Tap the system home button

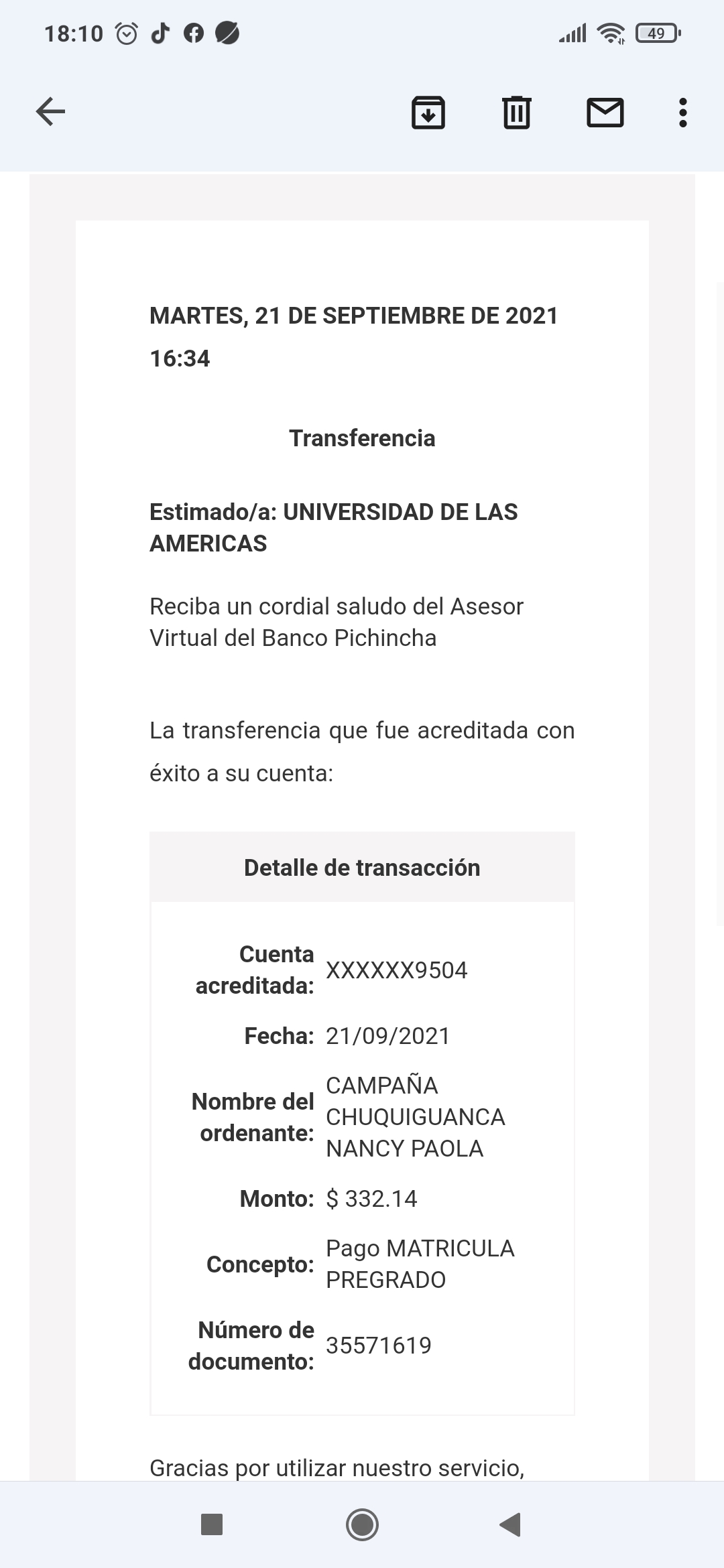(362, 1524)
